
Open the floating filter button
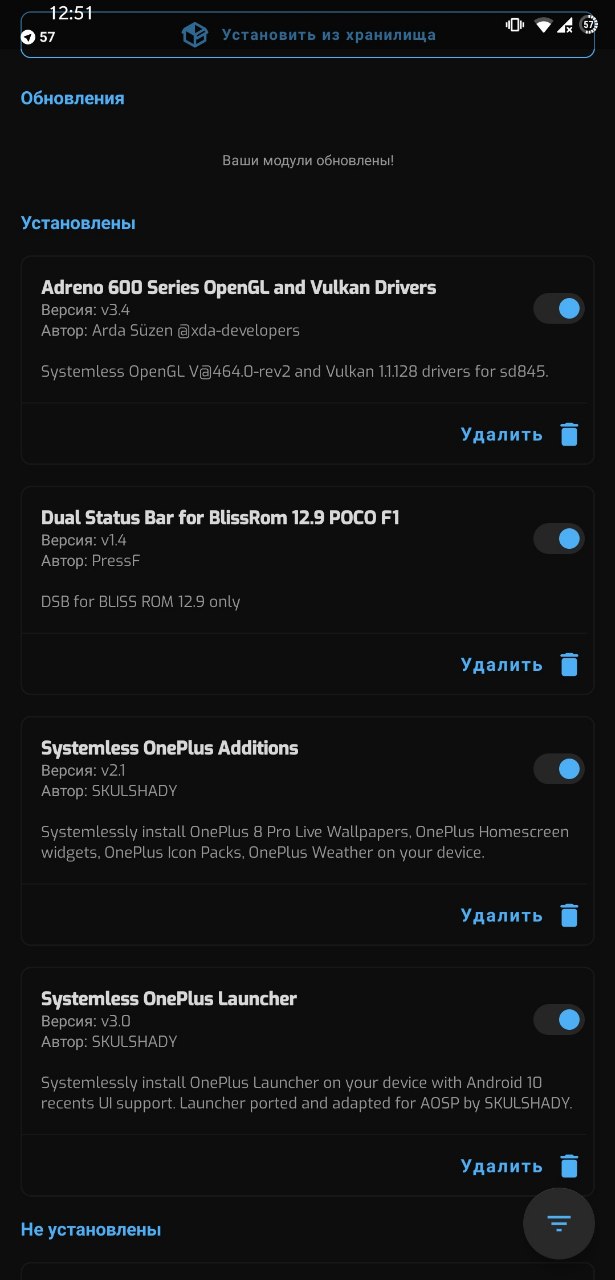pyautogui.click(x=558, y=1224)
